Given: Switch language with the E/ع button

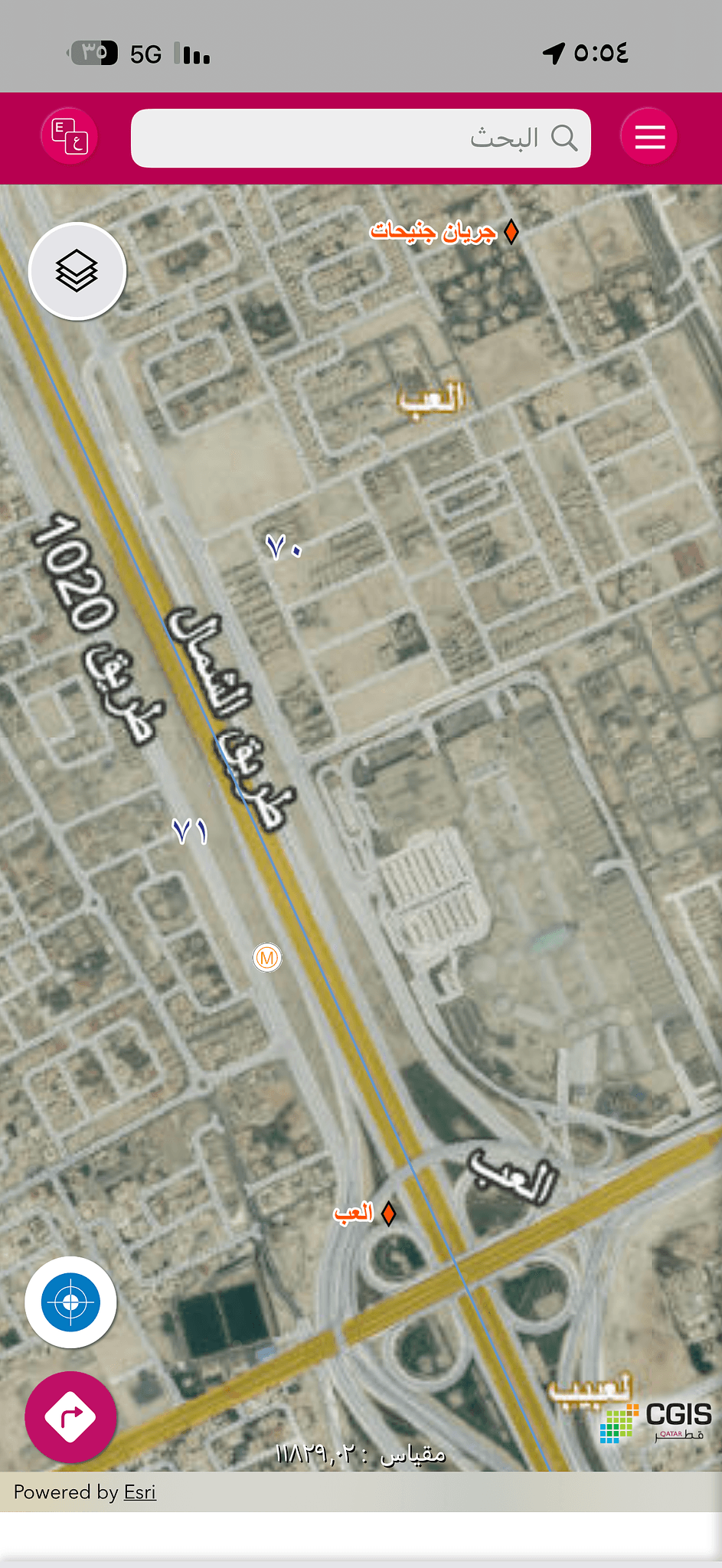Looking at the screenshot, I should (70, 136).
